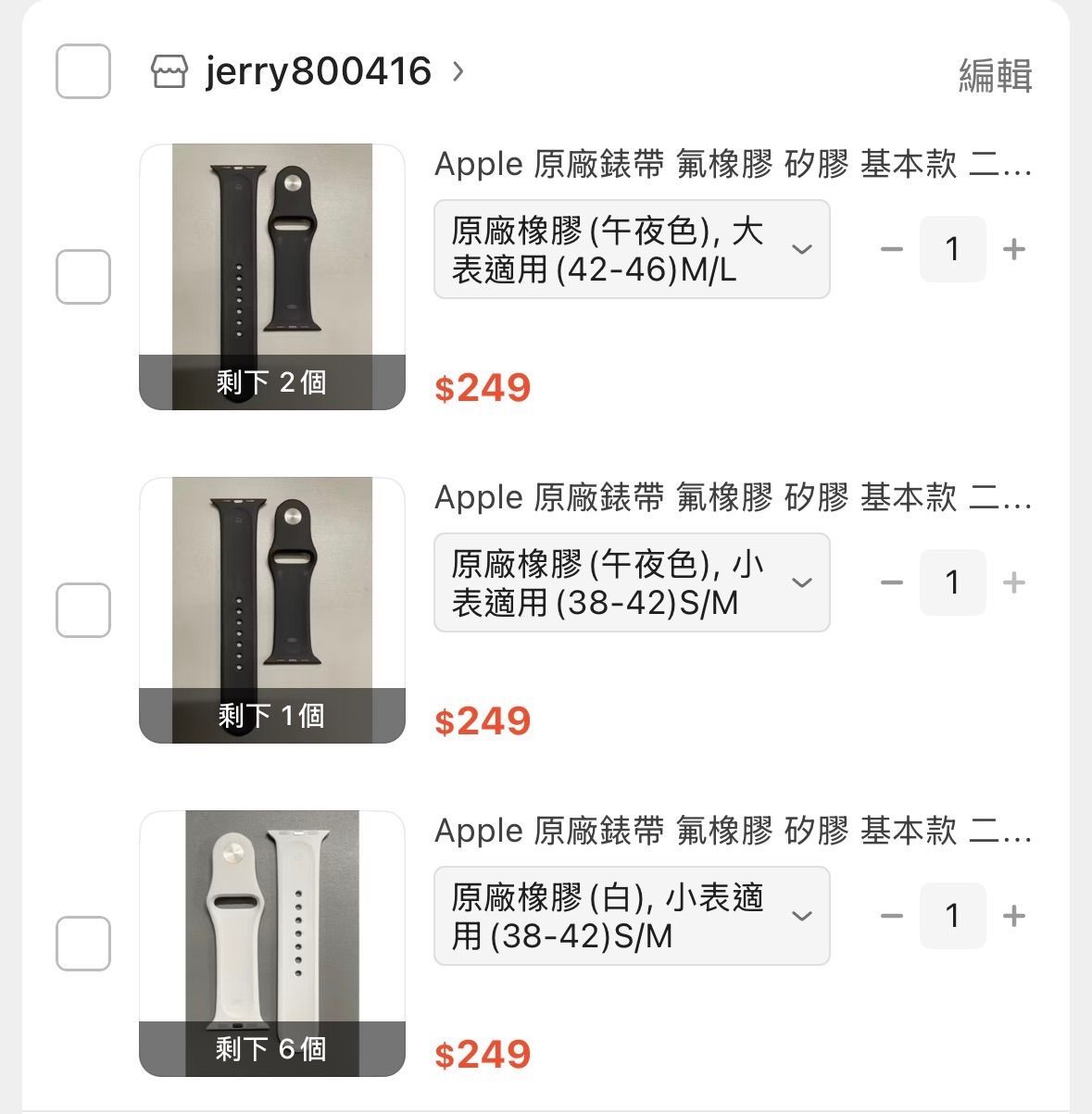Increase quantity of the midnight S/M band

click(1015, 582)
